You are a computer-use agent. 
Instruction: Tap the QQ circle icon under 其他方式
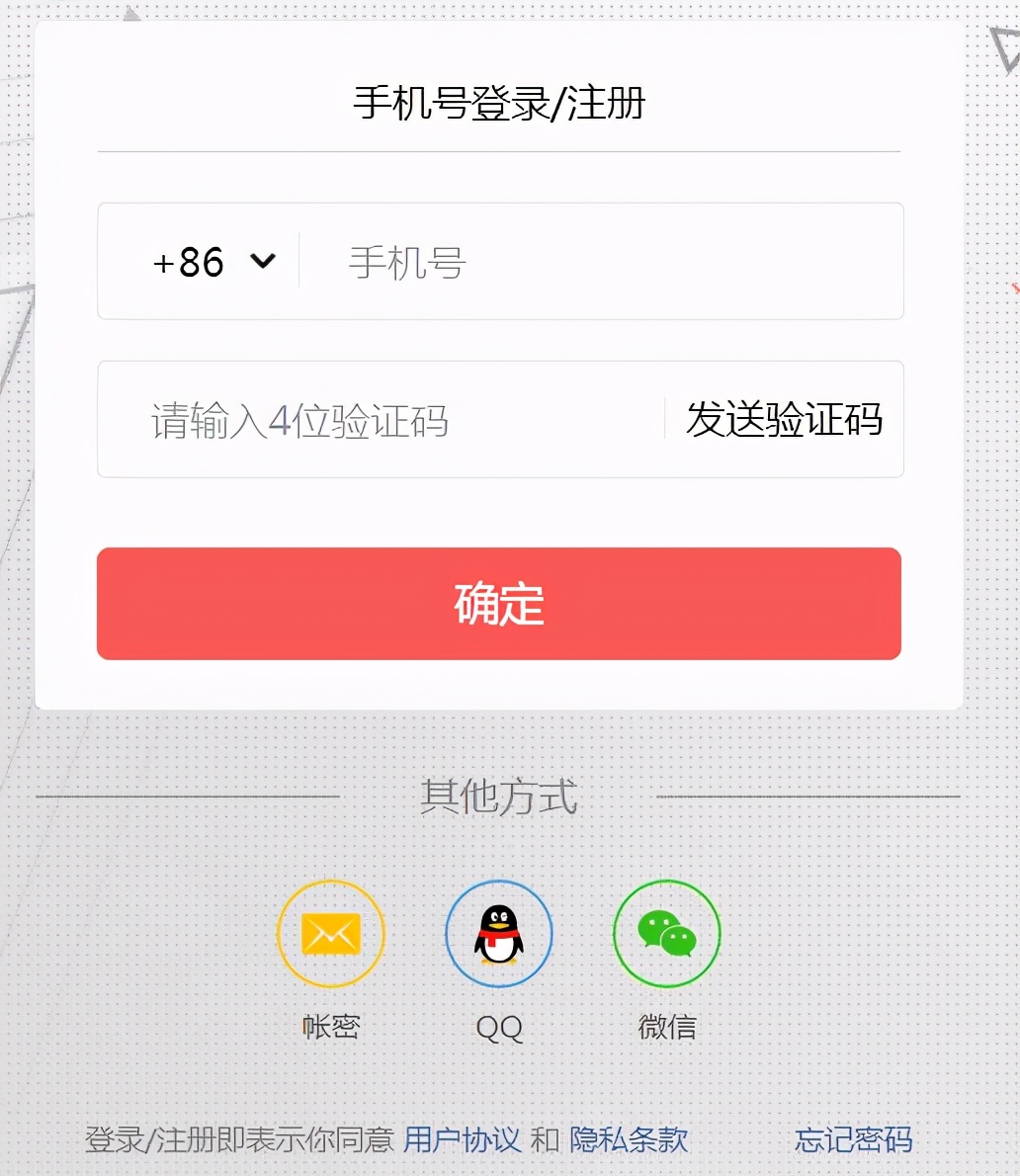tap(499, 933)
